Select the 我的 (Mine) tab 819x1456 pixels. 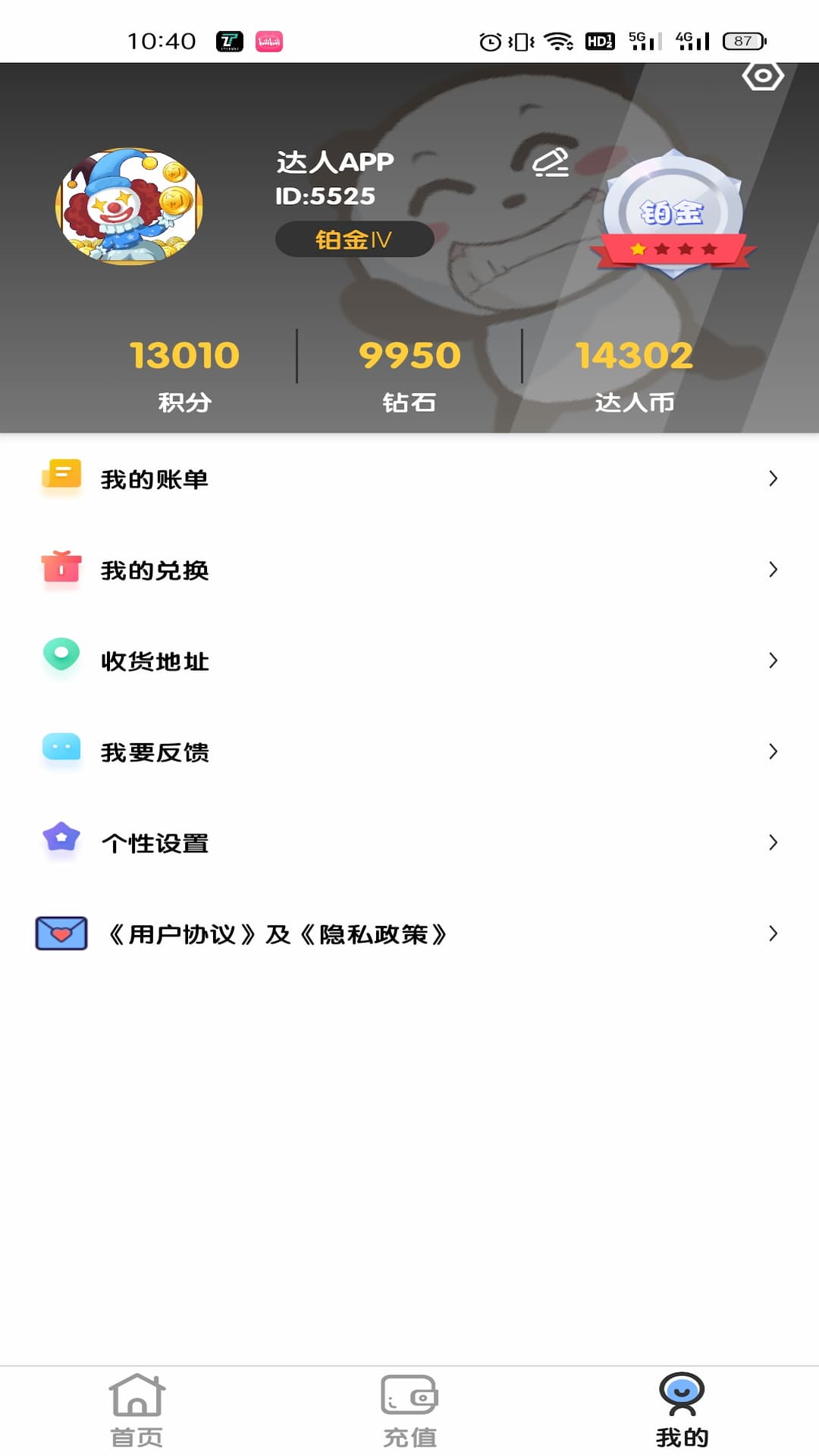682,1410
